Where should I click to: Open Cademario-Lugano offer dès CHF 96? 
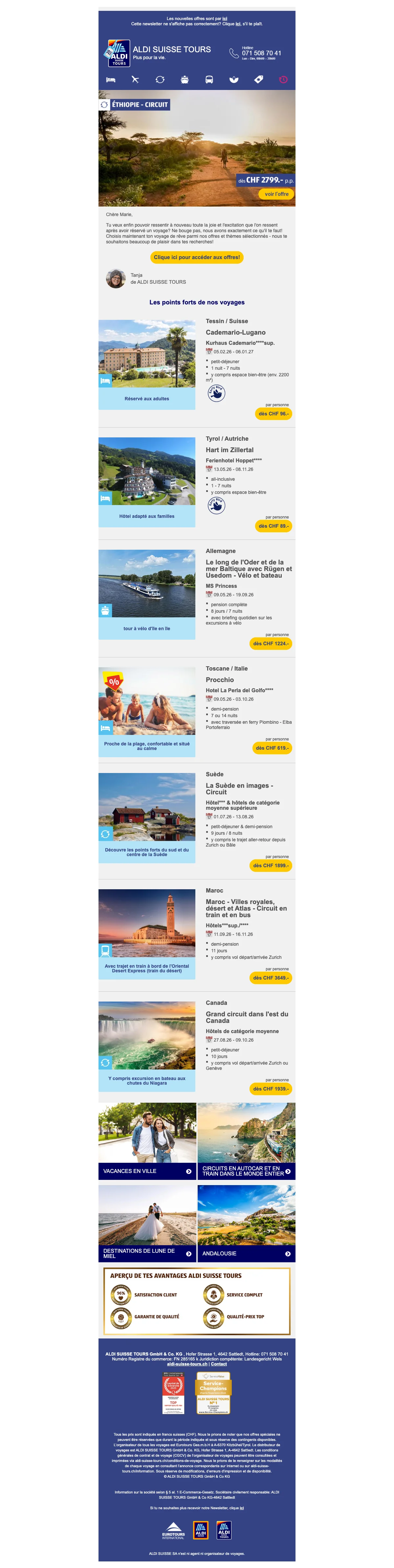[273, 414]
